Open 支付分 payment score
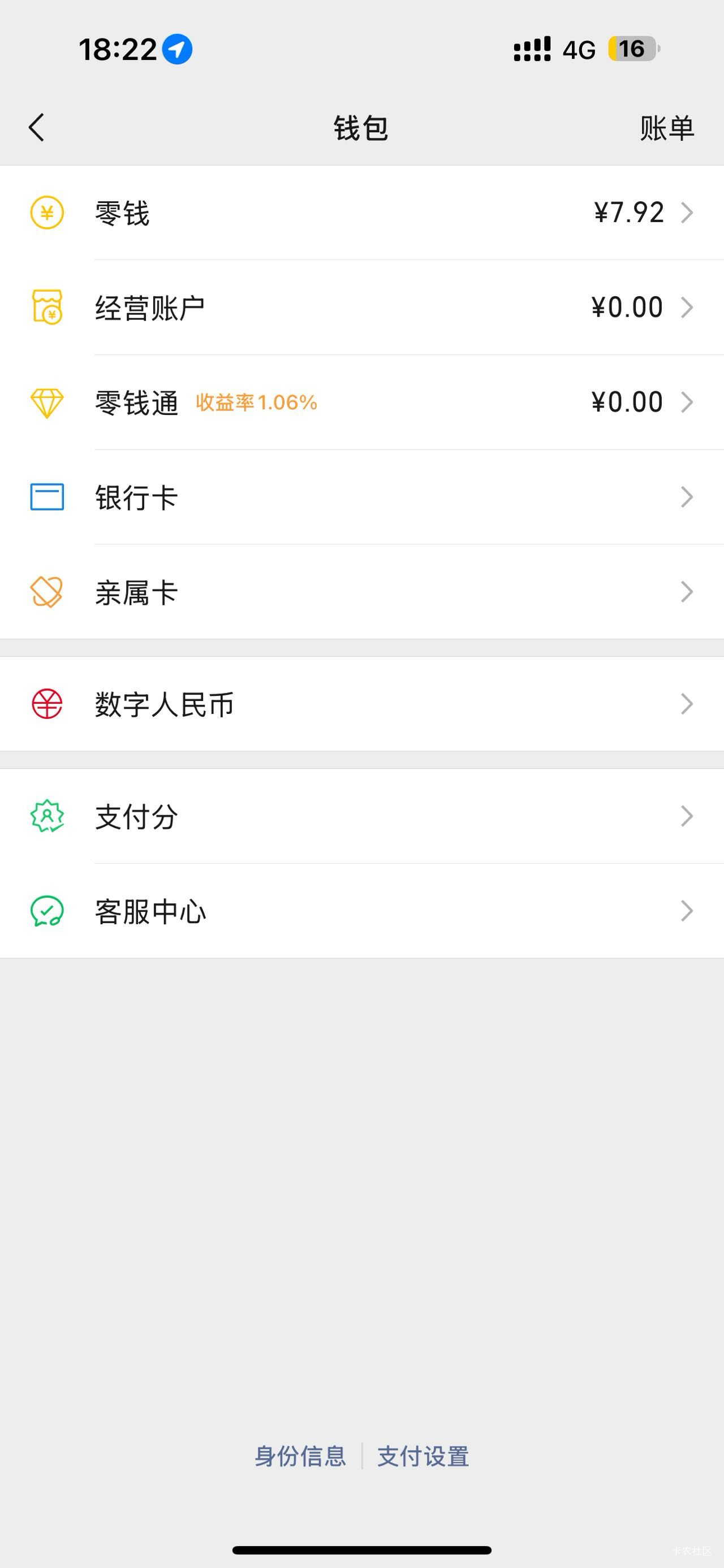This screenshot has width=724, height=1568. (361, 816)
